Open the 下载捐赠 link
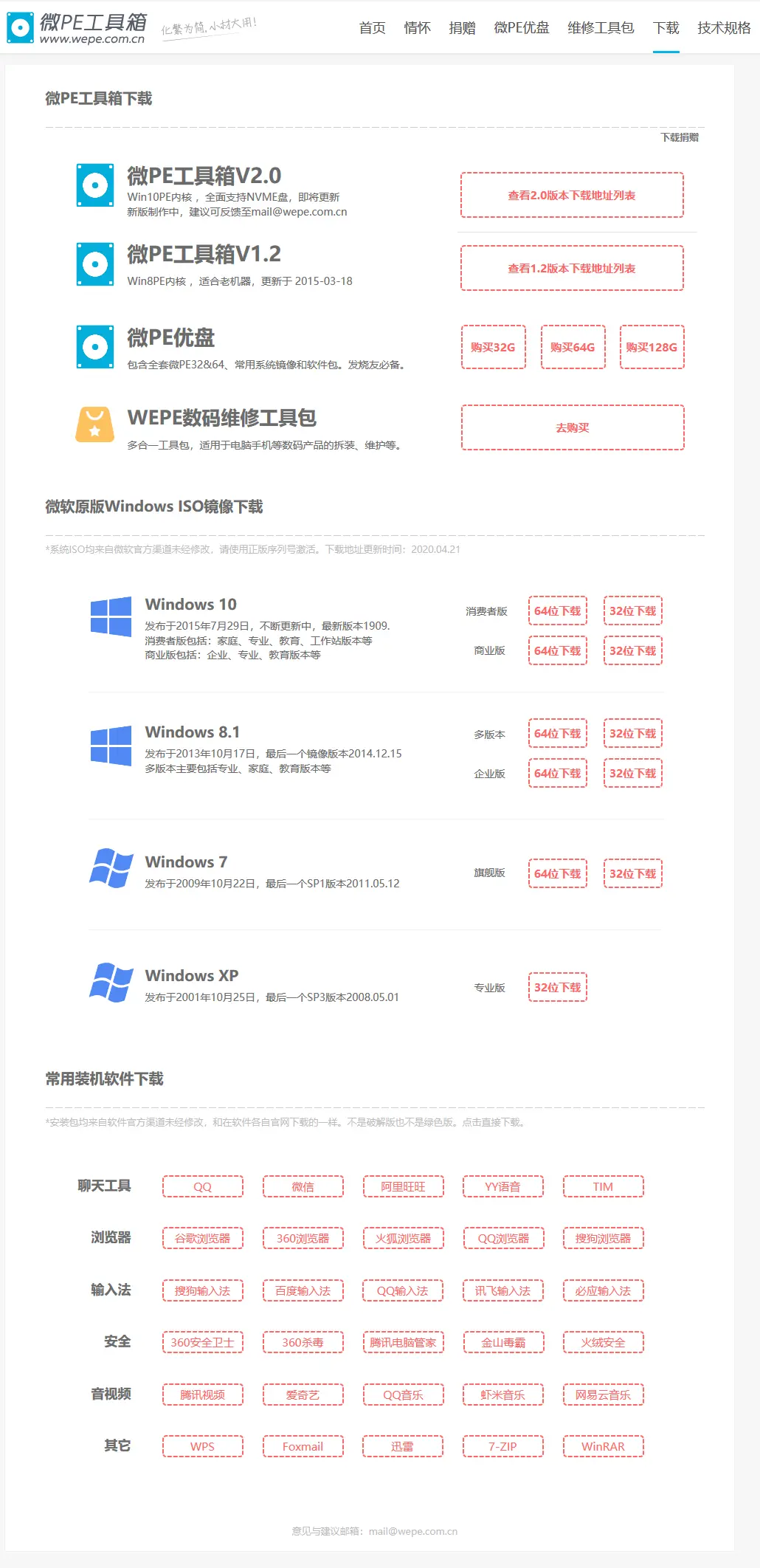 click(x=679, y=137)
